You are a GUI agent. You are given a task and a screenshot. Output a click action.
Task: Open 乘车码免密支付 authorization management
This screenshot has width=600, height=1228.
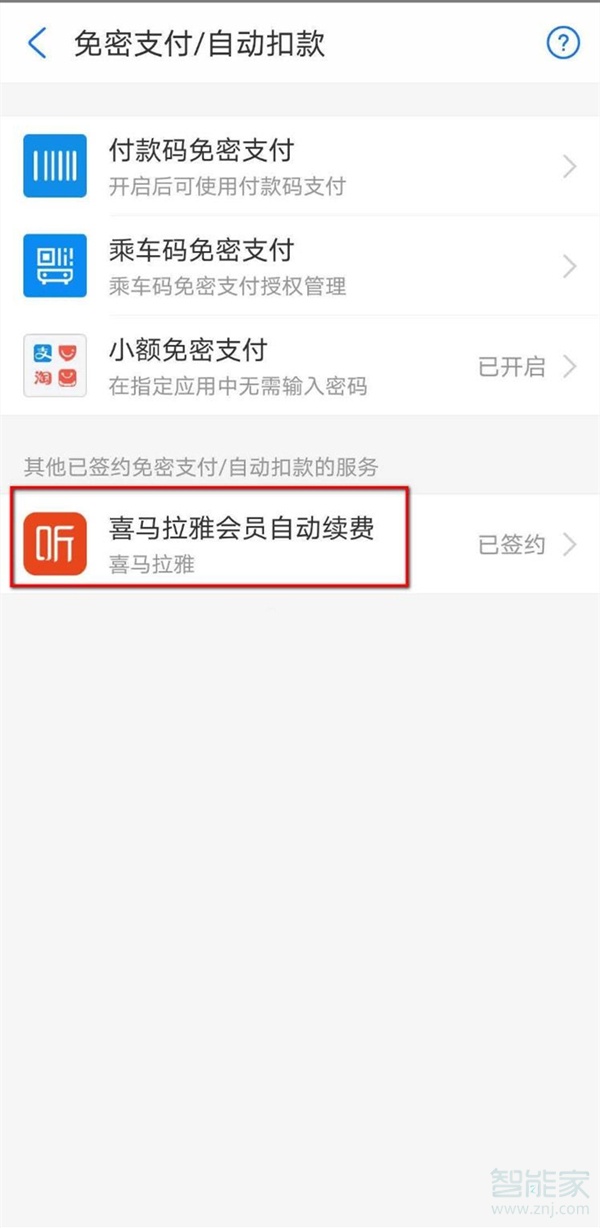tap(300, 266)
